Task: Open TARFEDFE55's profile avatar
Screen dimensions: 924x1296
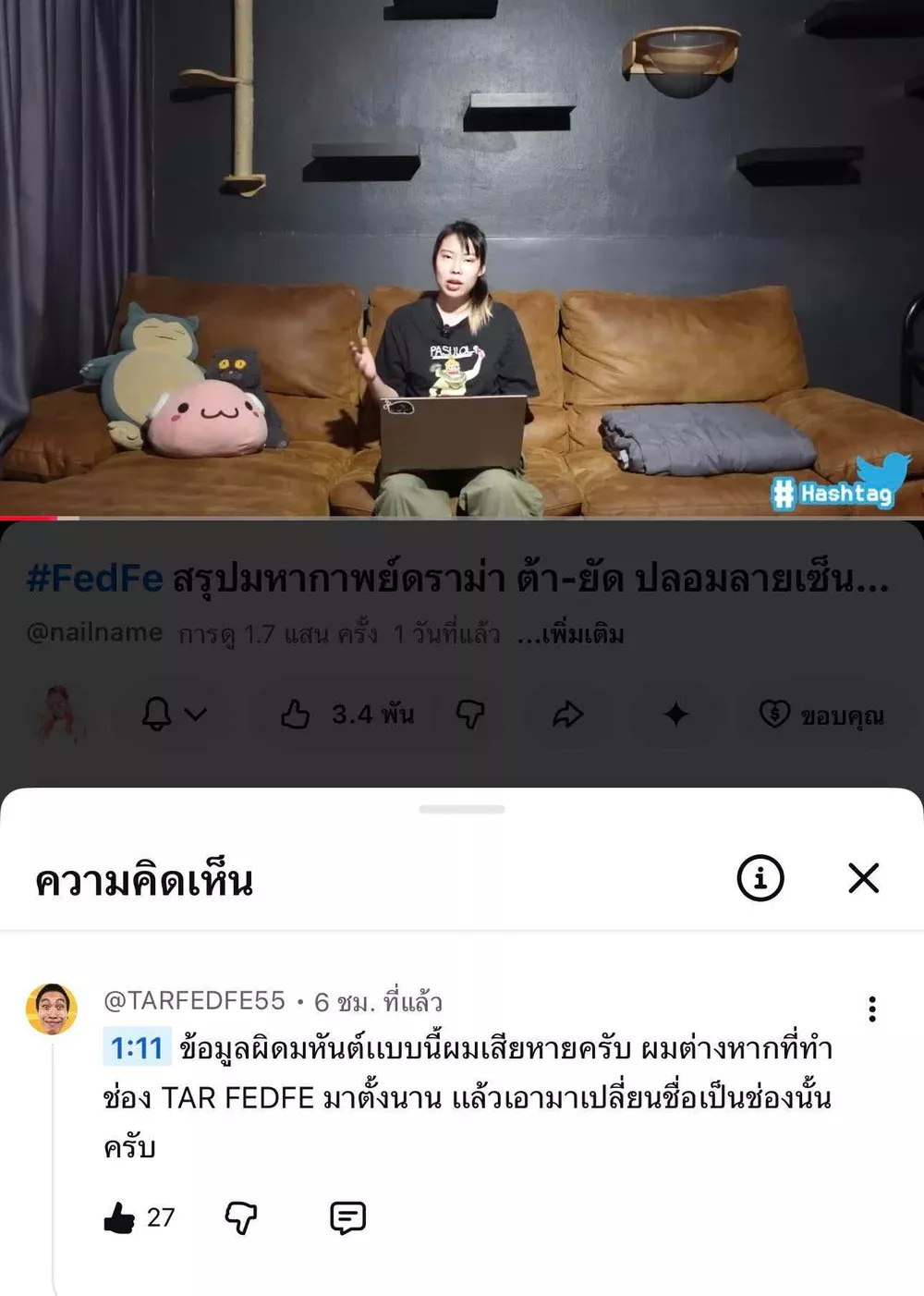Action: tap(52, 1009)
